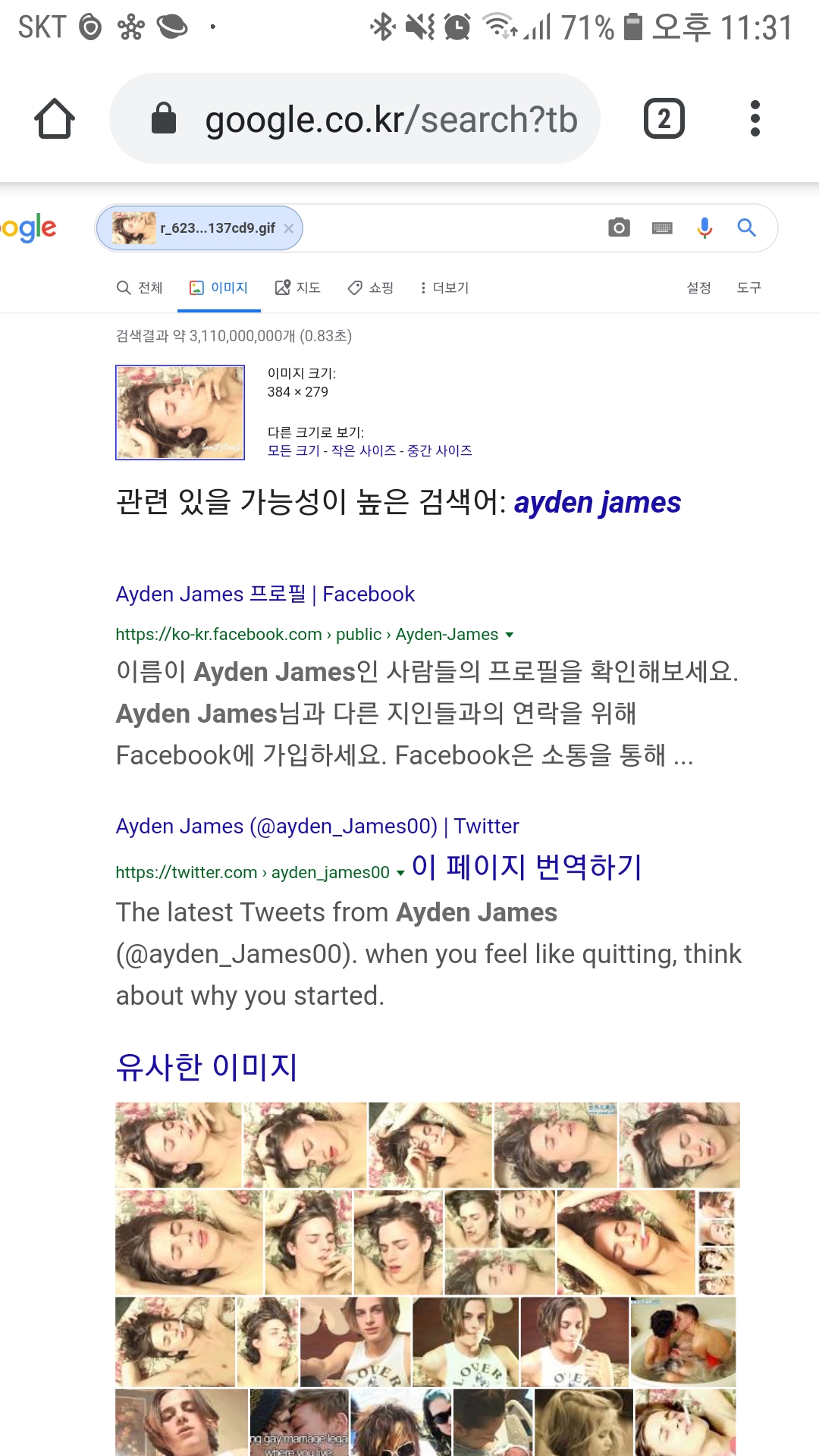Switch to the 쇼핑 tab
The width and height of the screenshot is (819, 1456).
pos(371,288)
